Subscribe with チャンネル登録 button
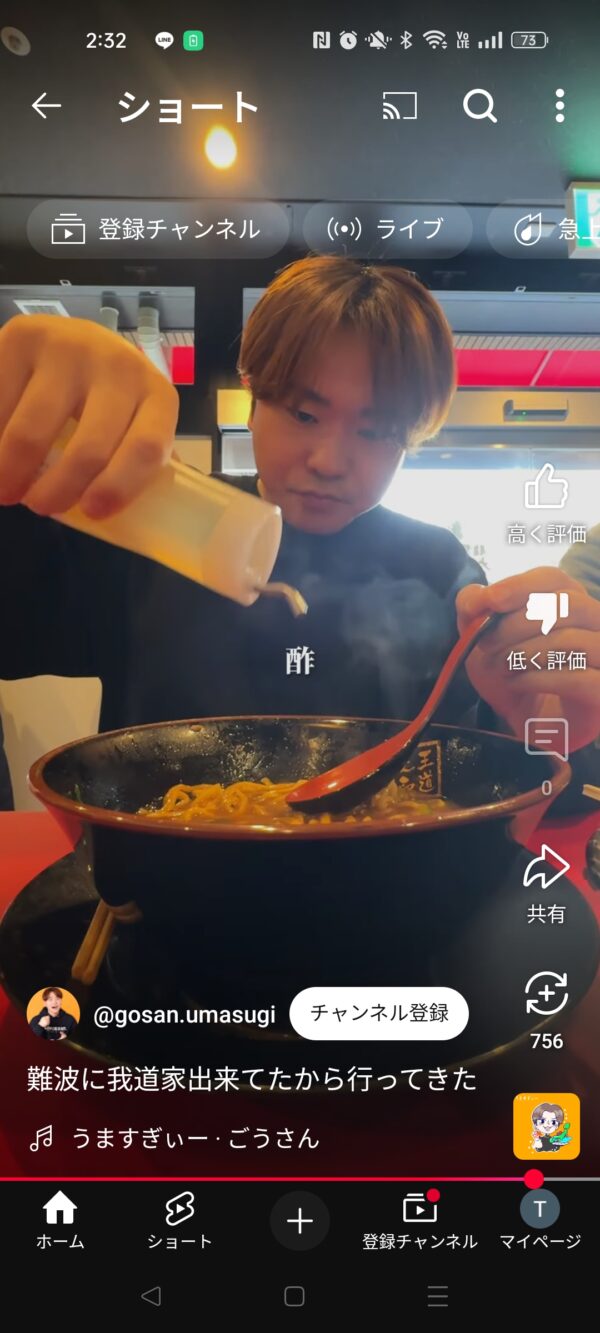 pyautogui.click(x=379, y=1013)
